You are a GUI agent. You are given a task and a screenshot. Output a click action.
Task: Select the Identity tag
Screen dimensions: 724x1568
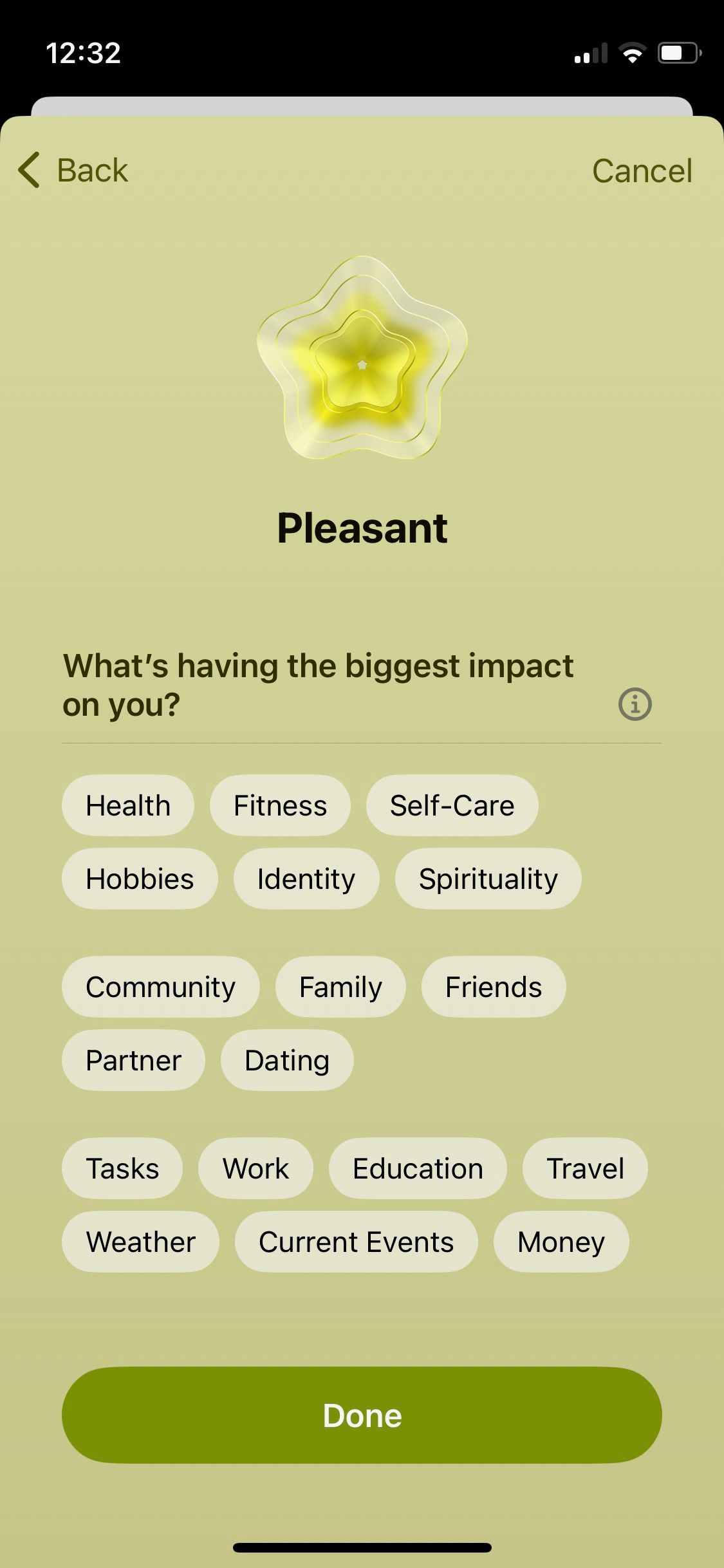(x=306, y=878)
